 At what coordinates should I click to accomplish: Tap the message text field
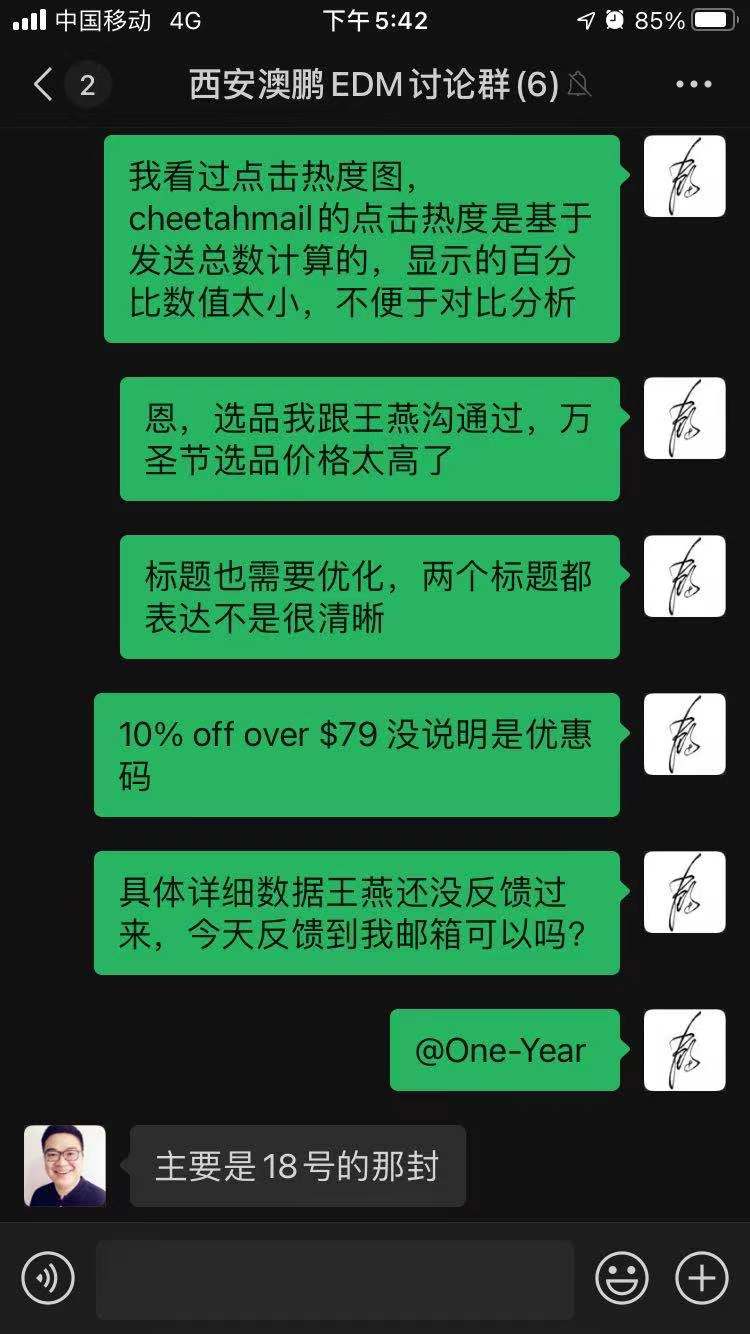tap(335, 1279)
